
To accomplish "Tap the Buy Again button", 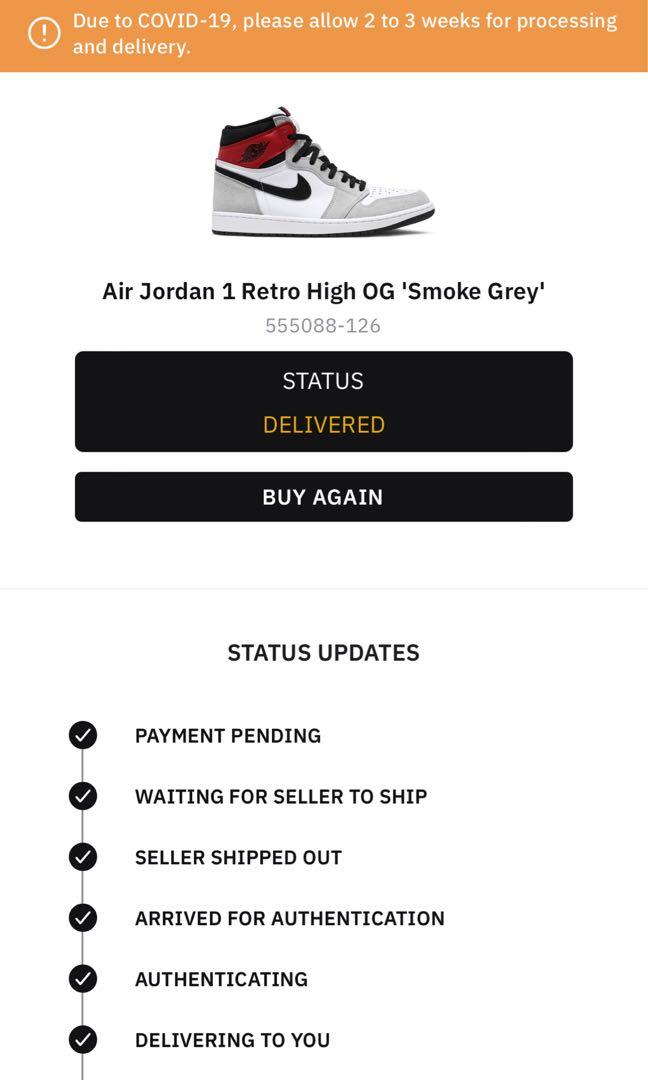I will [x=324, y=497].
